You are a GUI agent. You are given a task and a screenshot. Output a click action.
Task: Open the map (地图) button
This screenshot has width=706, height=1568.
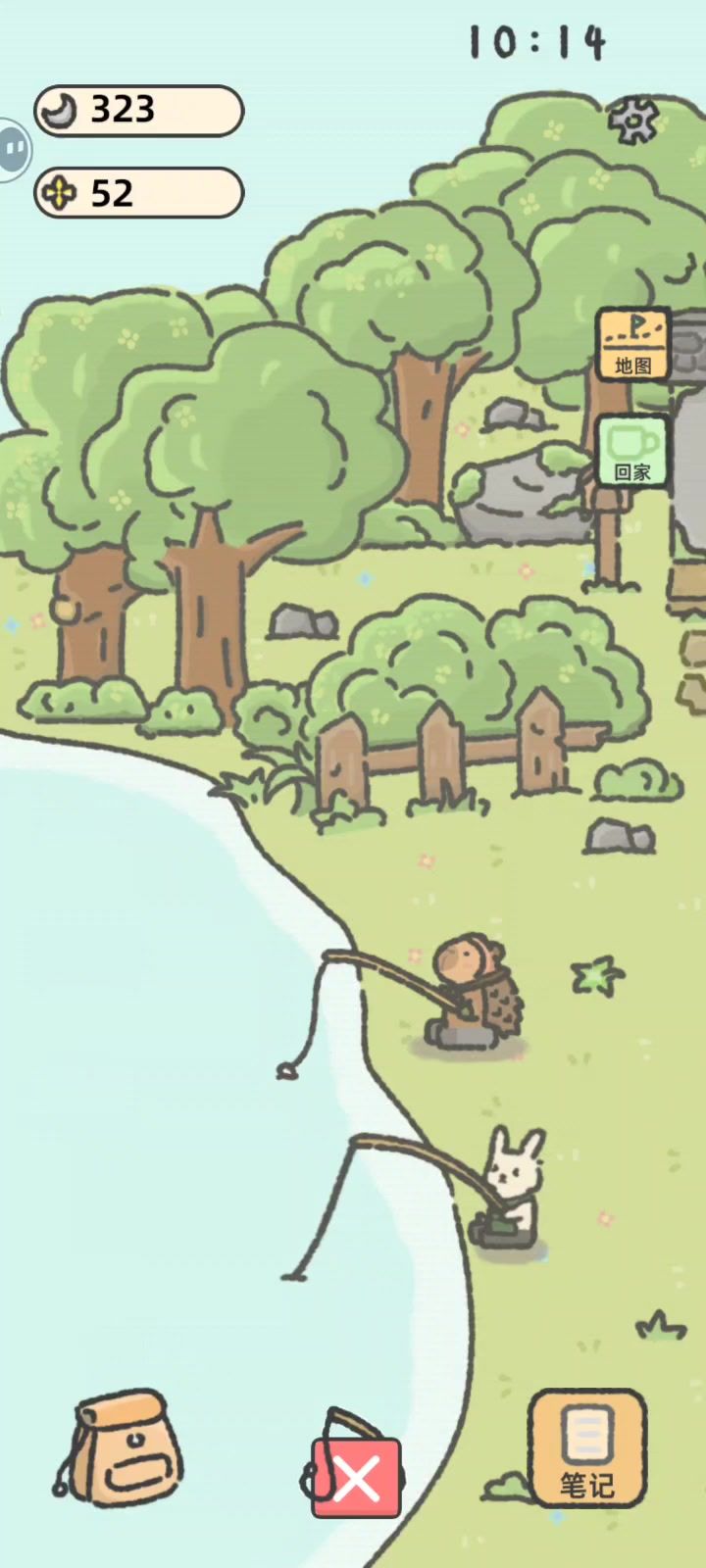coord(633,345)
